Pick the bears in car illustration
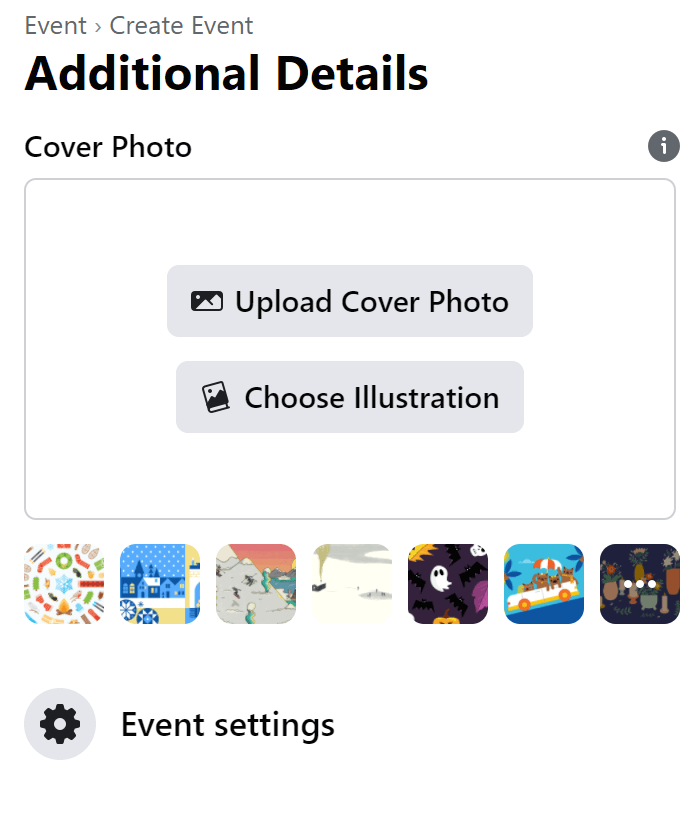 (544, 584)
